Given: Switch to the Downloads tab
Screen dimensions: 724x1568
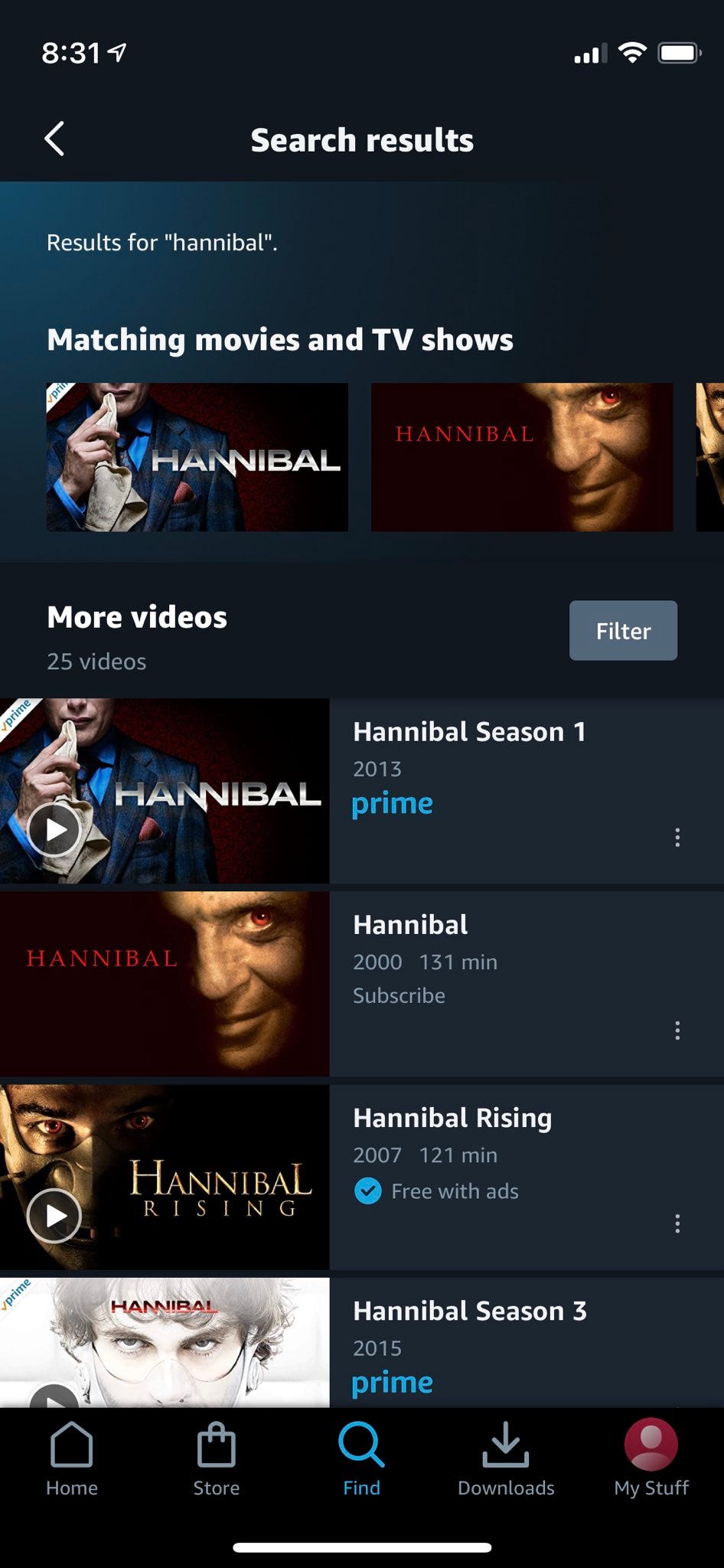Looking at the screenshot, I should [506, 1459].
